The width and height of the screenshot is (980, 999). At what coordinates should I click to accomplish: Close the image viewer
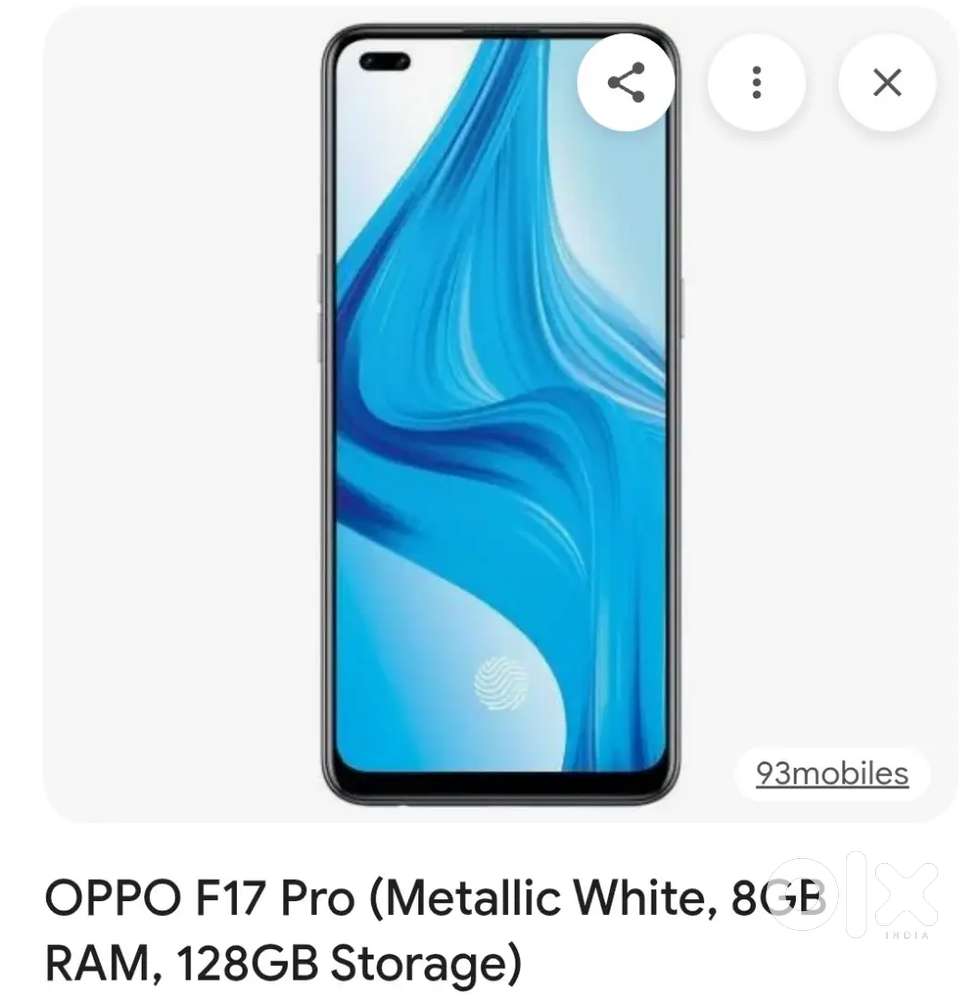click(887, 82)
